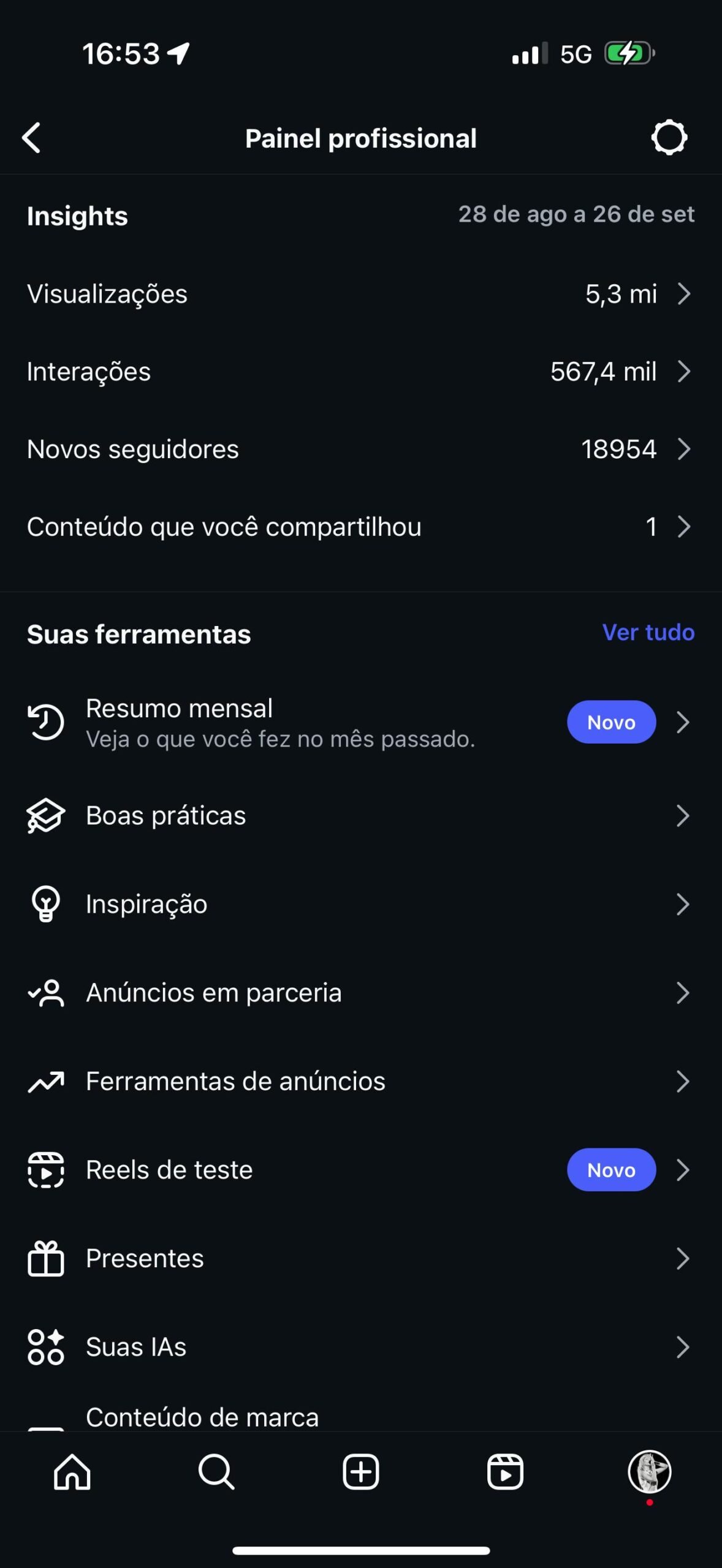
Task: Open Inspiração tool
Action: [360, 904]
